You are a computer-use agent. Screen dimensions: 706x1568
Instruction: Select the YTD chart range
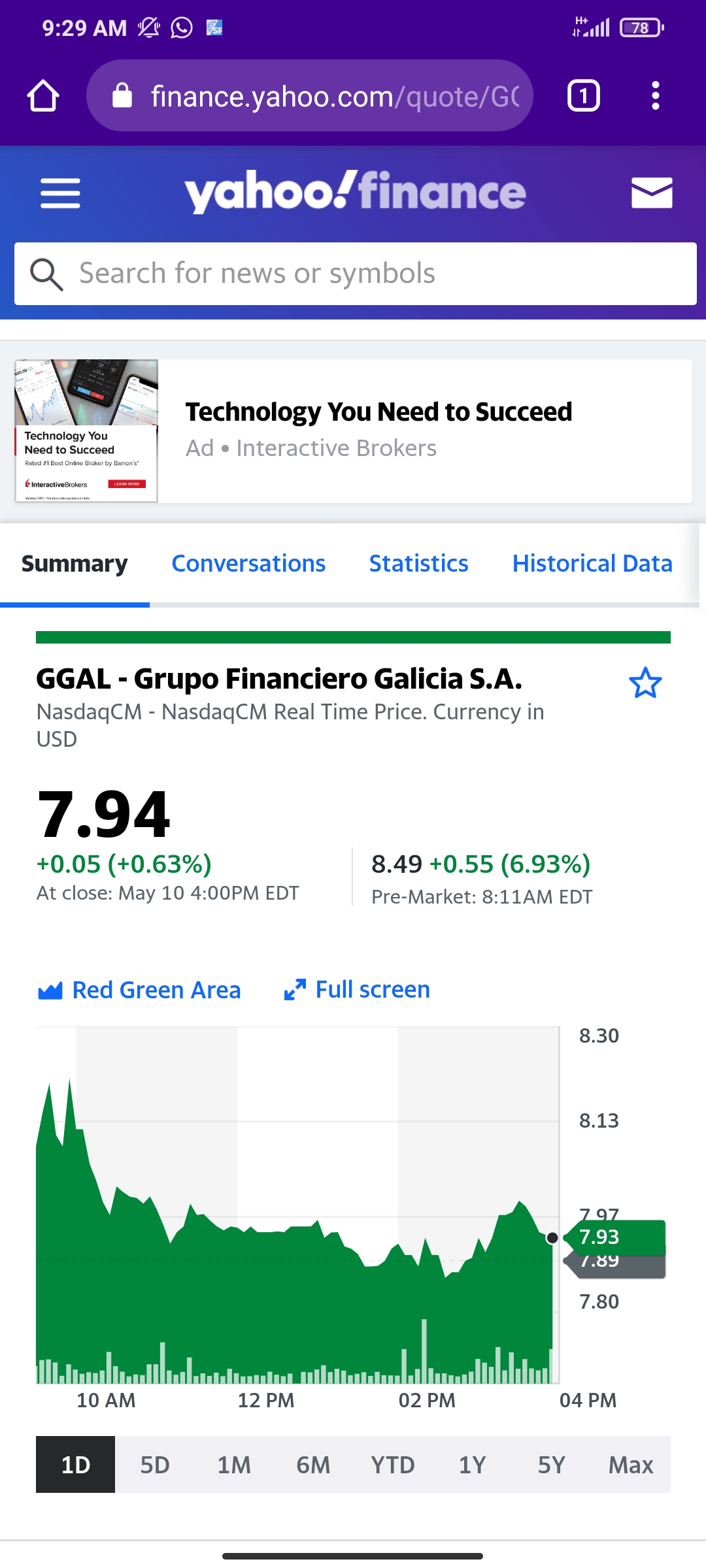(x=393, y=1465)
